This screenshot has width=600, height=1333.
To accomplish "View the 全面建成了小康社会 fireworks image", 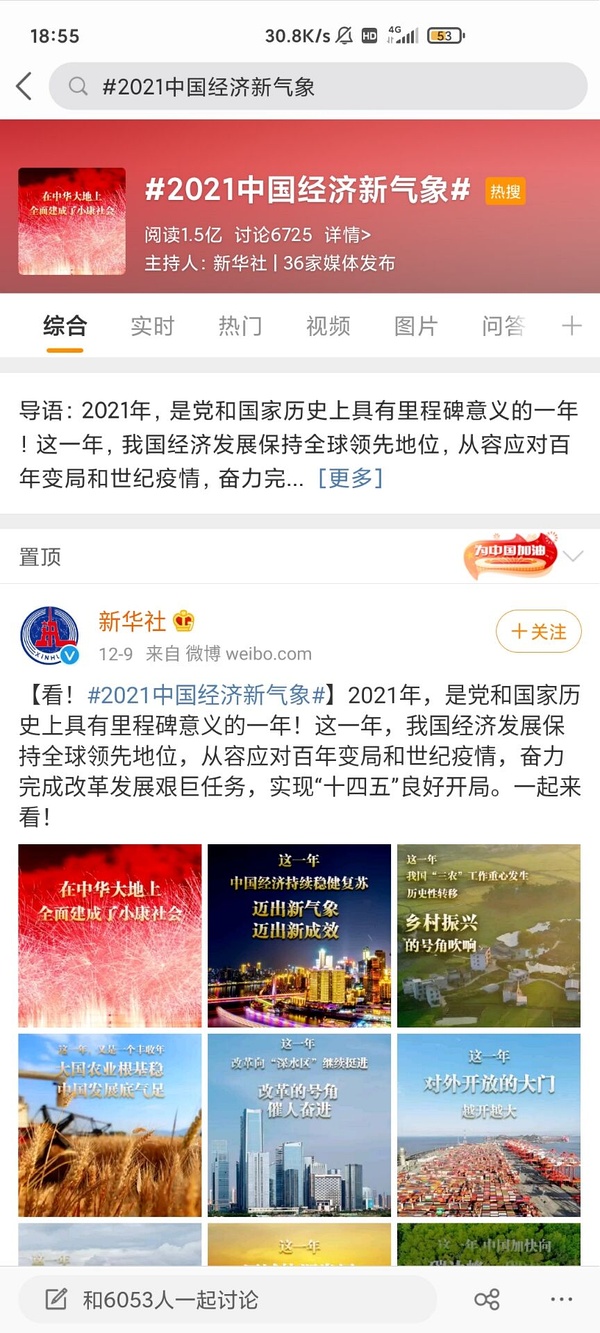I will 109,935.
